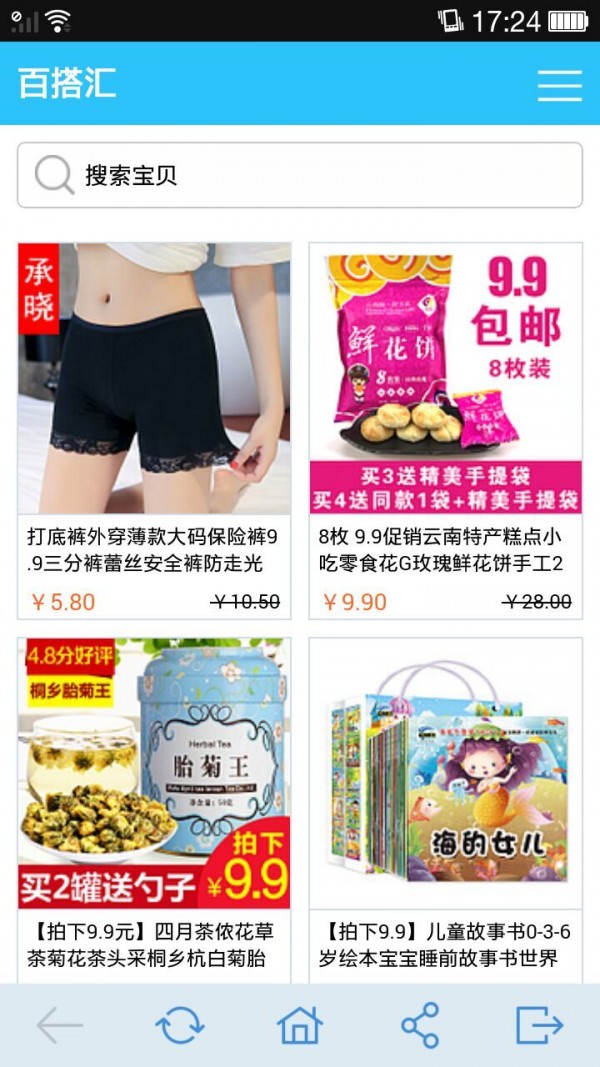Viewport: 600px width, 1067px height.
Task: Share this page
Action: (420, 1025)
